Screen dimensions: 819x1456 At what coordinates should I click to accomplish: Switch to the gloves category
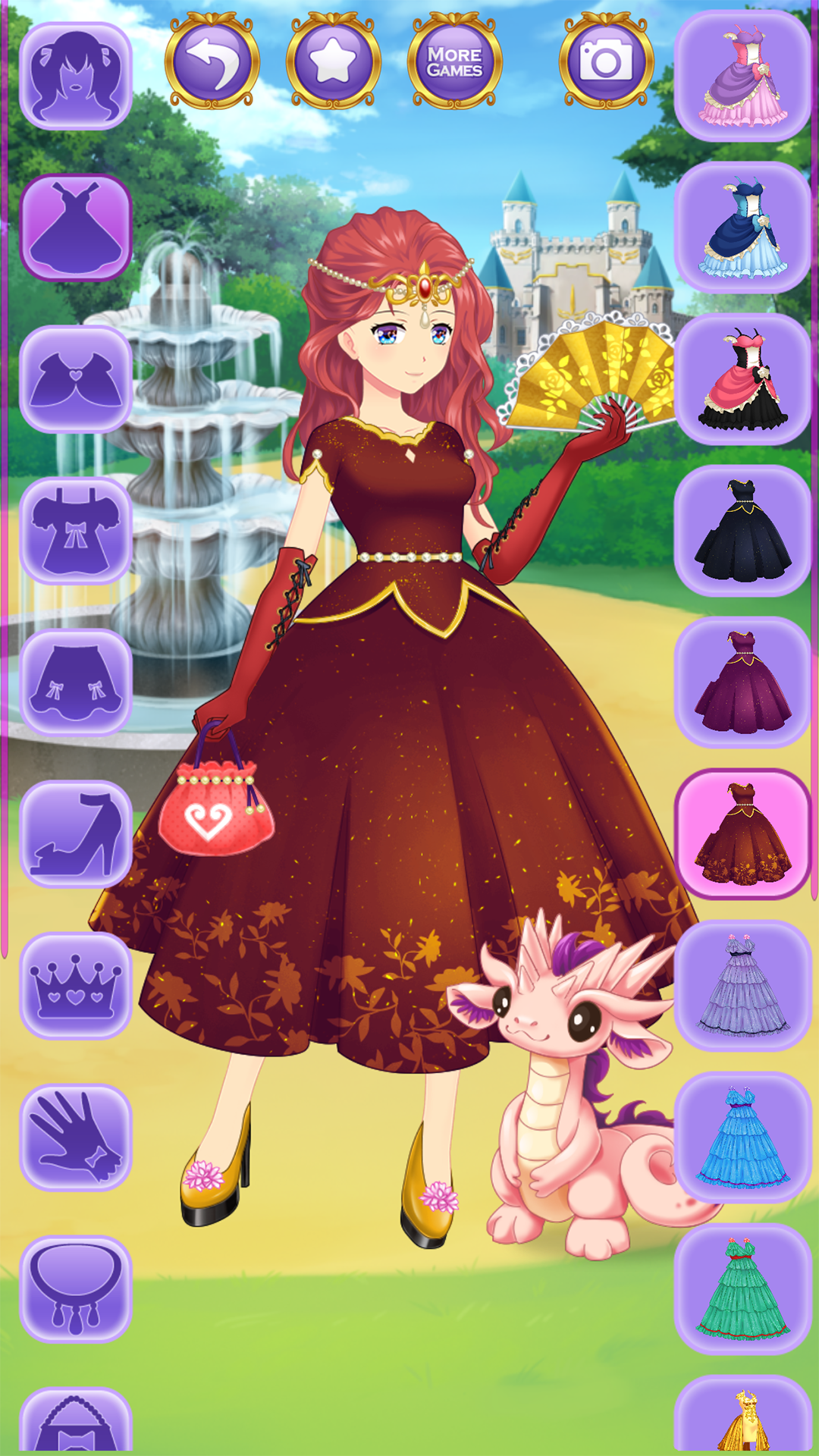pyautogui.click(x=76, y=1137)
